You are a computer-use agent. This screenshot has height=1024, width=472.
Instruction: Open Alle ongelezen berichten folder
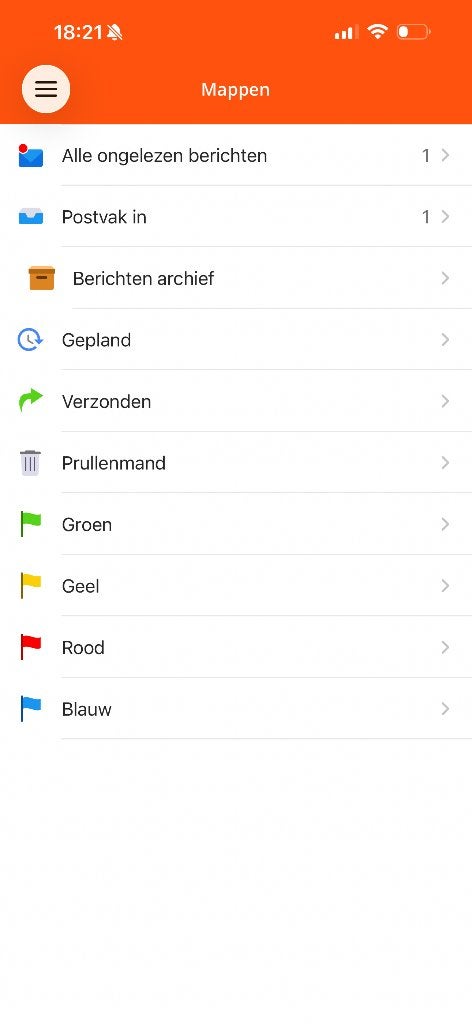tap(236, 155)
